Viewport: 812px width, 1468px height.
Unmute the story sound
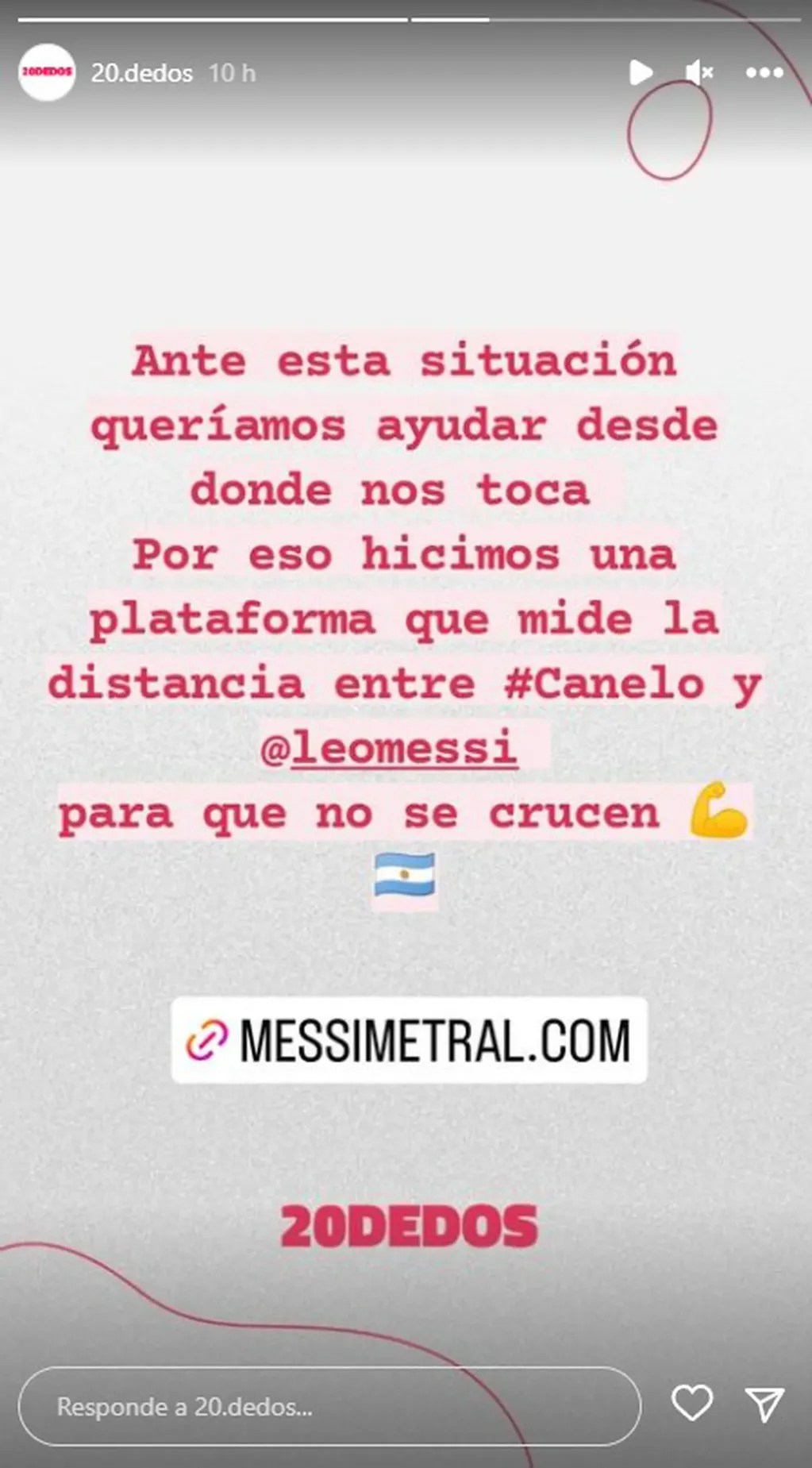click(699, 72)
